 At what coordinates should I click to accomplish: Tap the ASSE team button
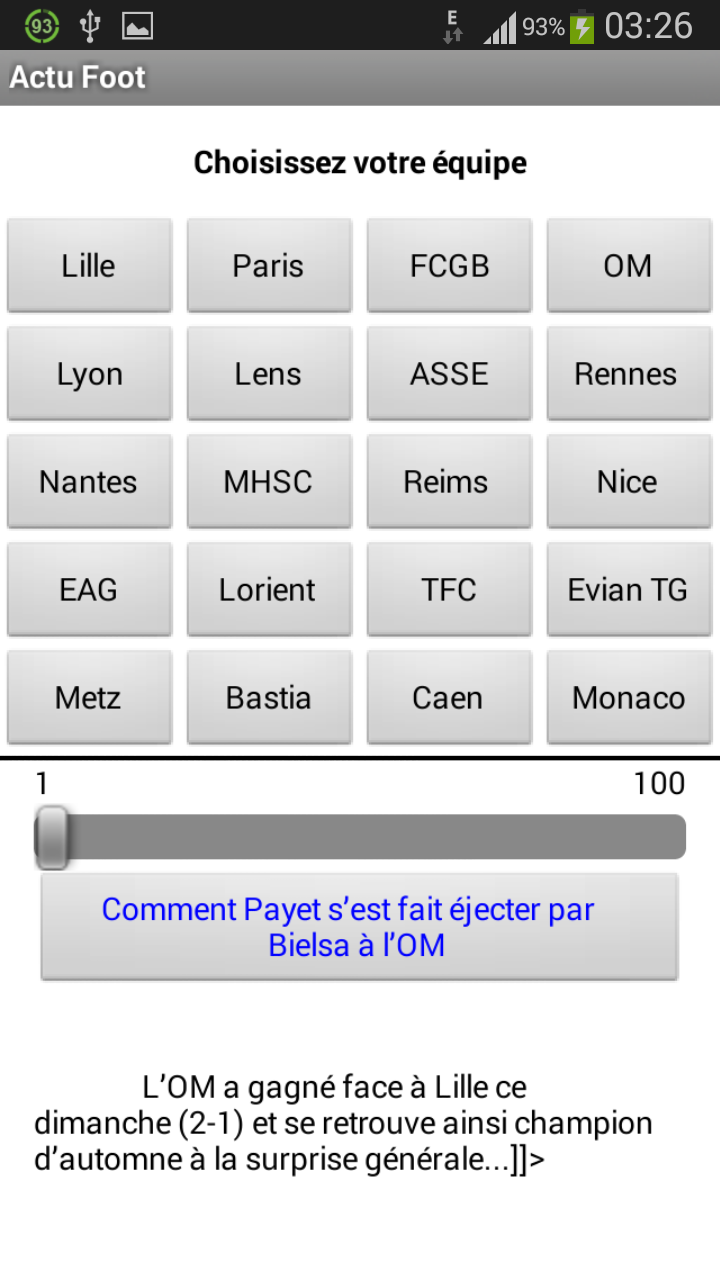(449, 374)
